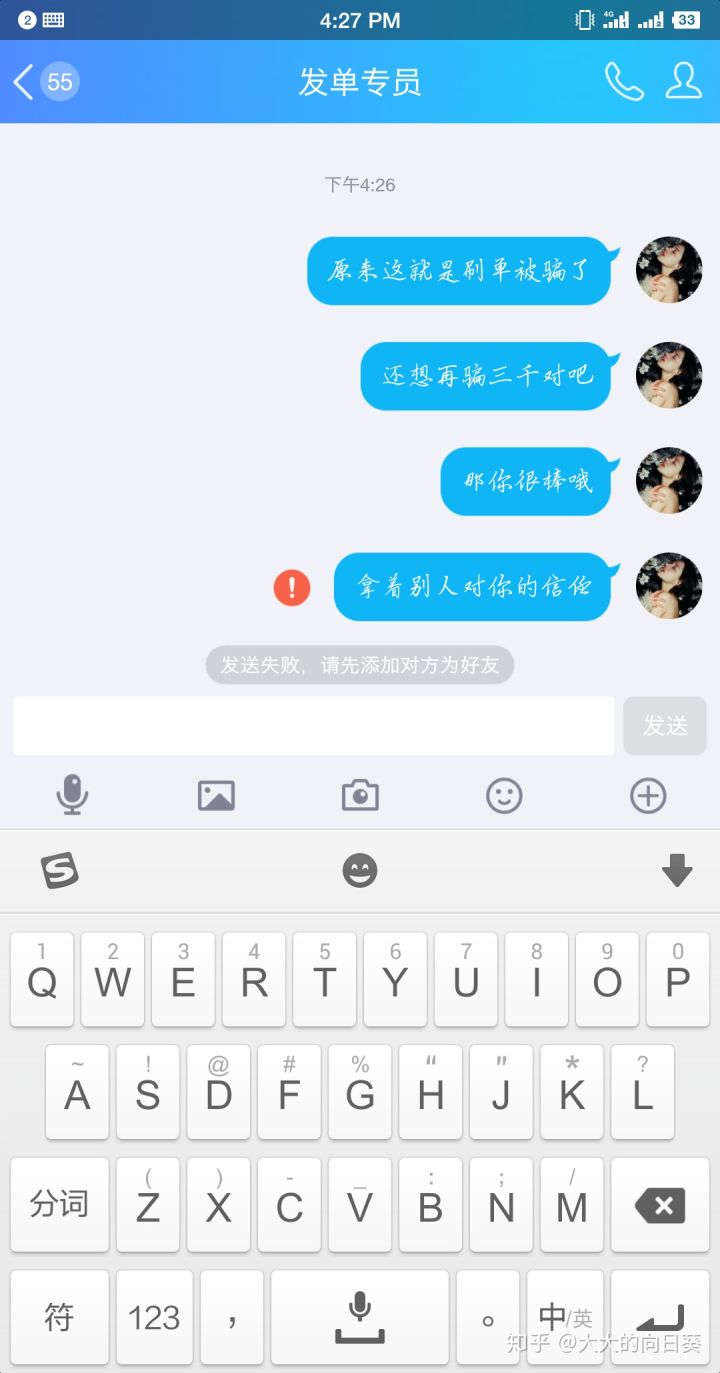Viewport: 720px width, 1373px height.
Task: Tap the keyboard voice input space key
Action: [360, 1317]
